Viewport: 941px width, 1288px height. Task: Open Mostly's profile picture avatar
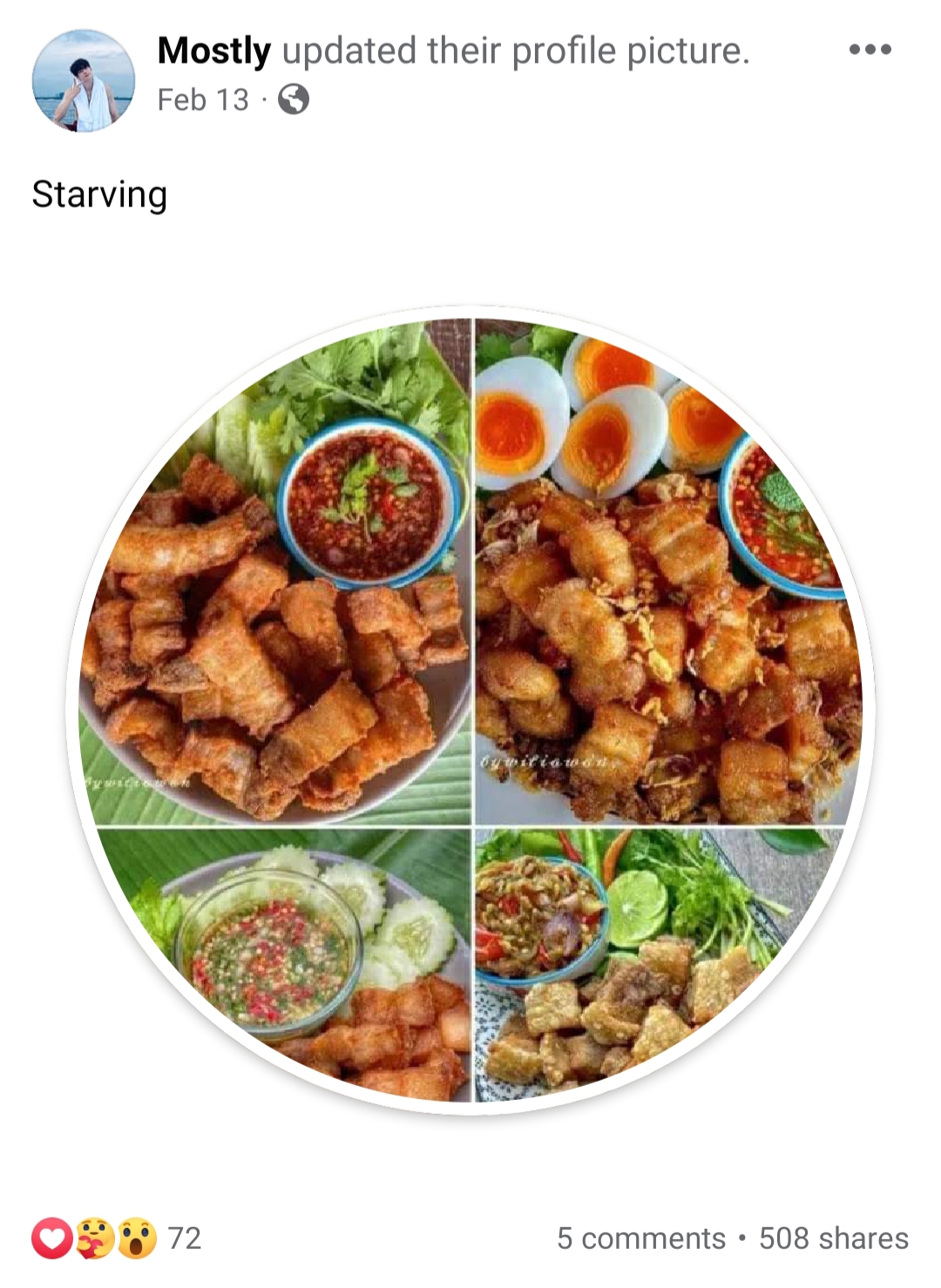coord(84,80)
